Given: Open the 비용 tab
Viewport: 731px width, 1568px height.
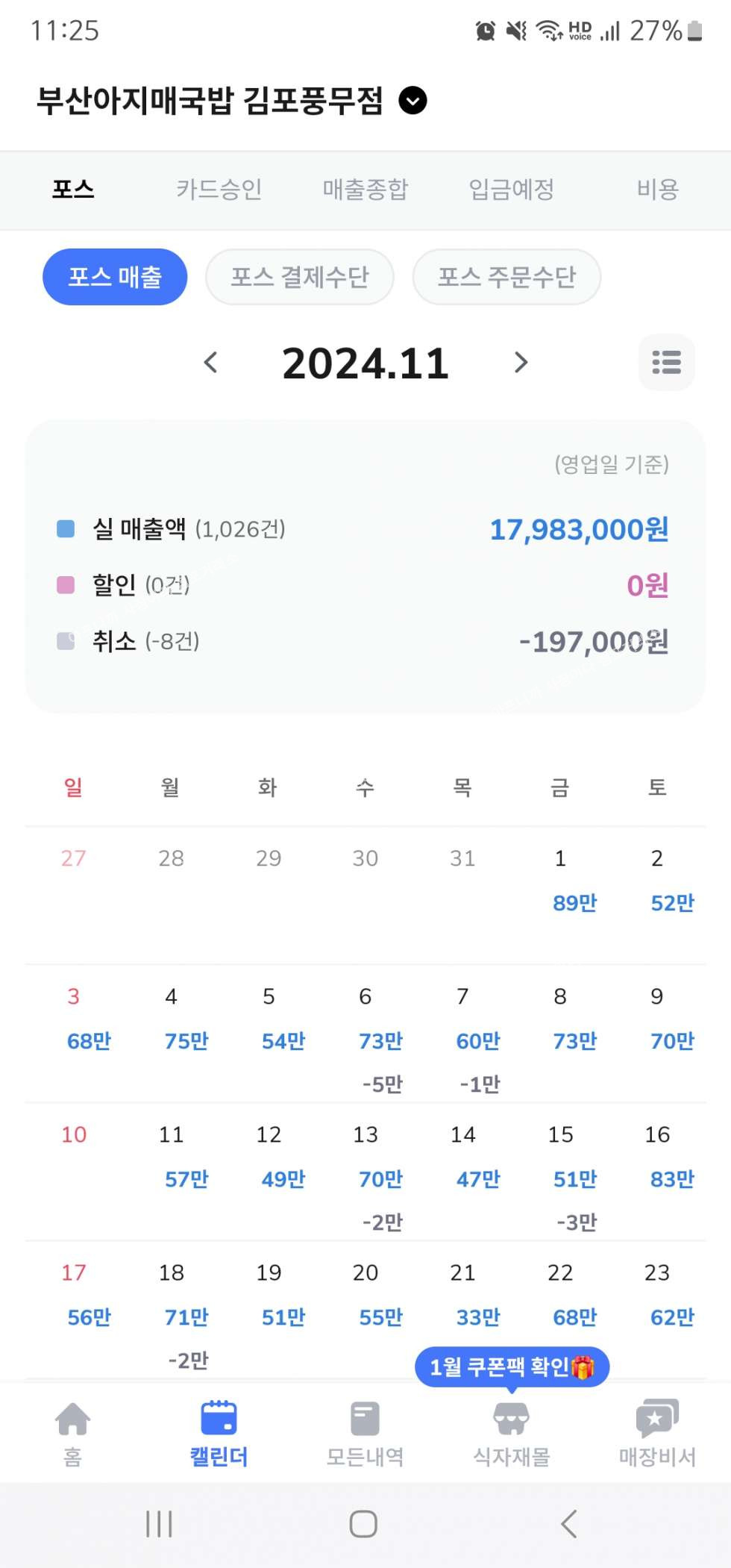Looking at the screenshot, I should [657, 190].
